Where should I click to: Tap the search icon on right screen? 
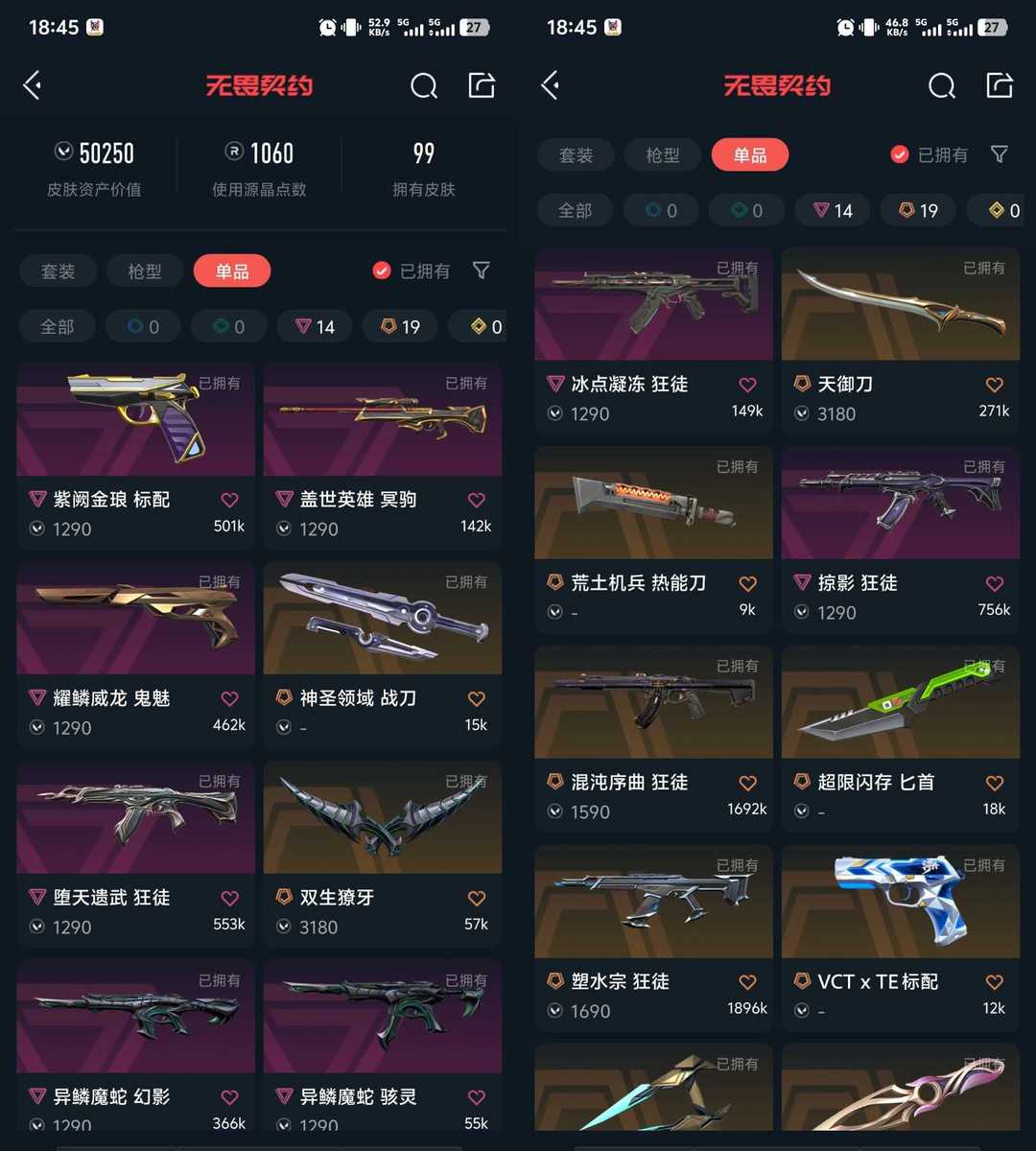pyautogui.click(x=942, y=85)
